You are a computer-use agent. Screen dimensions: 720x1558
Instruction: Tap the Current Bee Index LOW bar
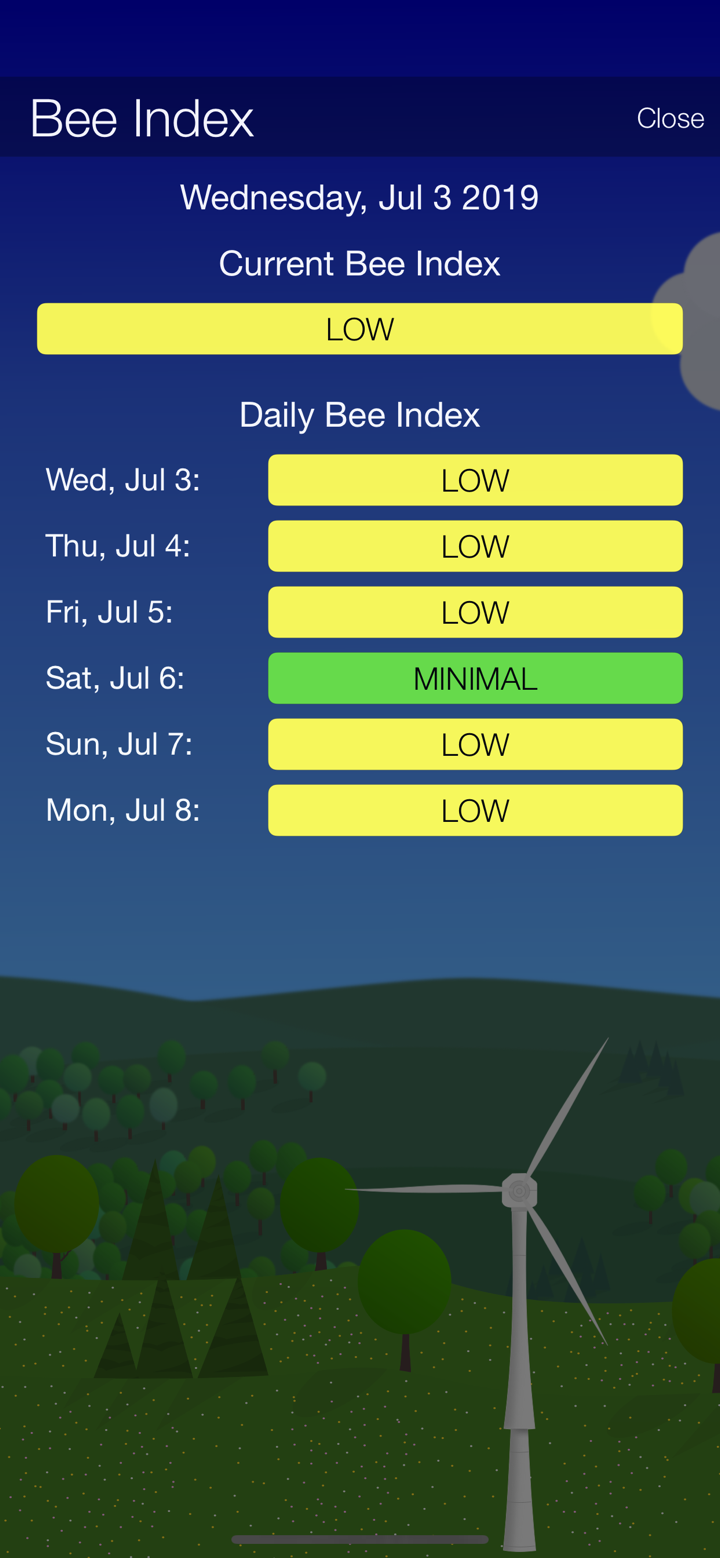pos(359,328)
